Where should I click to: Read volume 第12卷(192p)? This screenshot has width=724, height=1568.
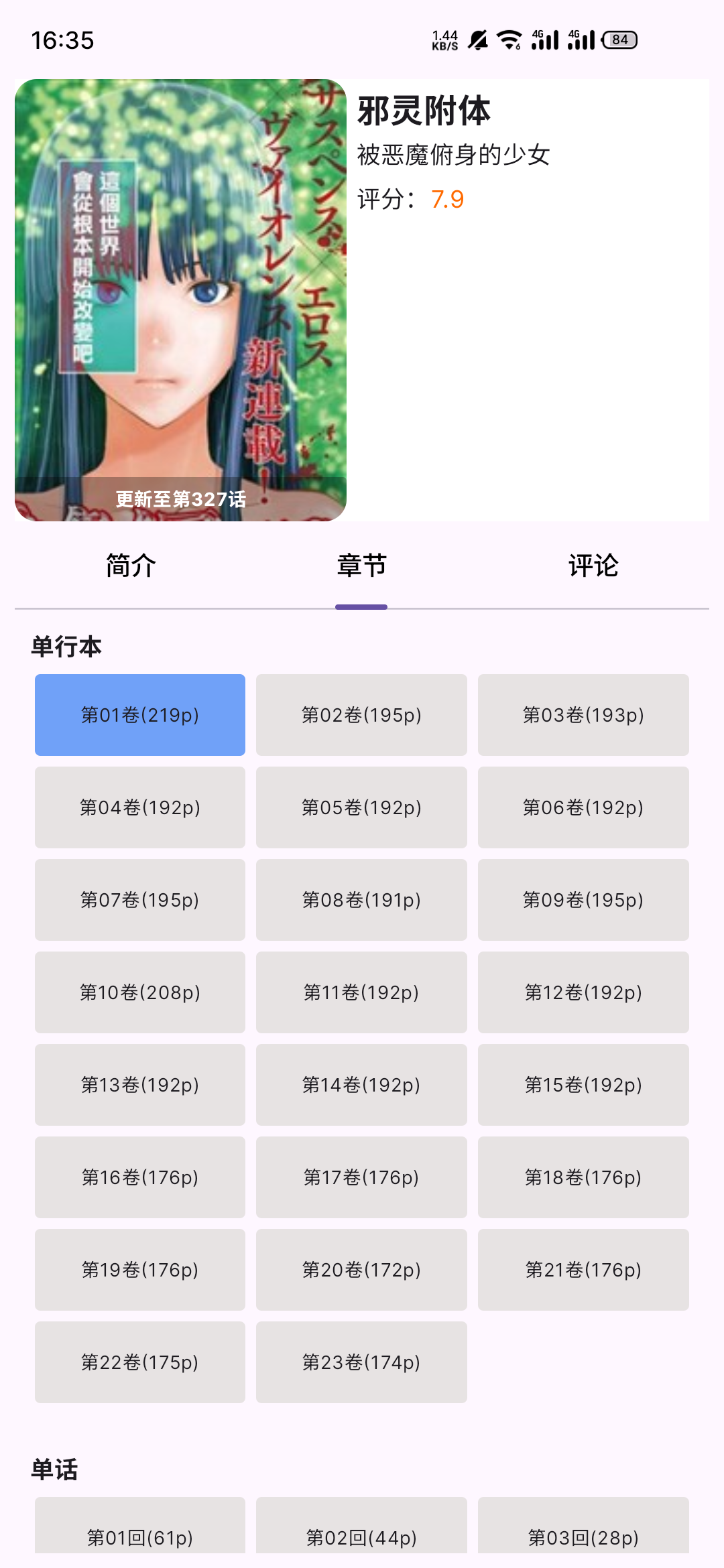pos(583,992)
